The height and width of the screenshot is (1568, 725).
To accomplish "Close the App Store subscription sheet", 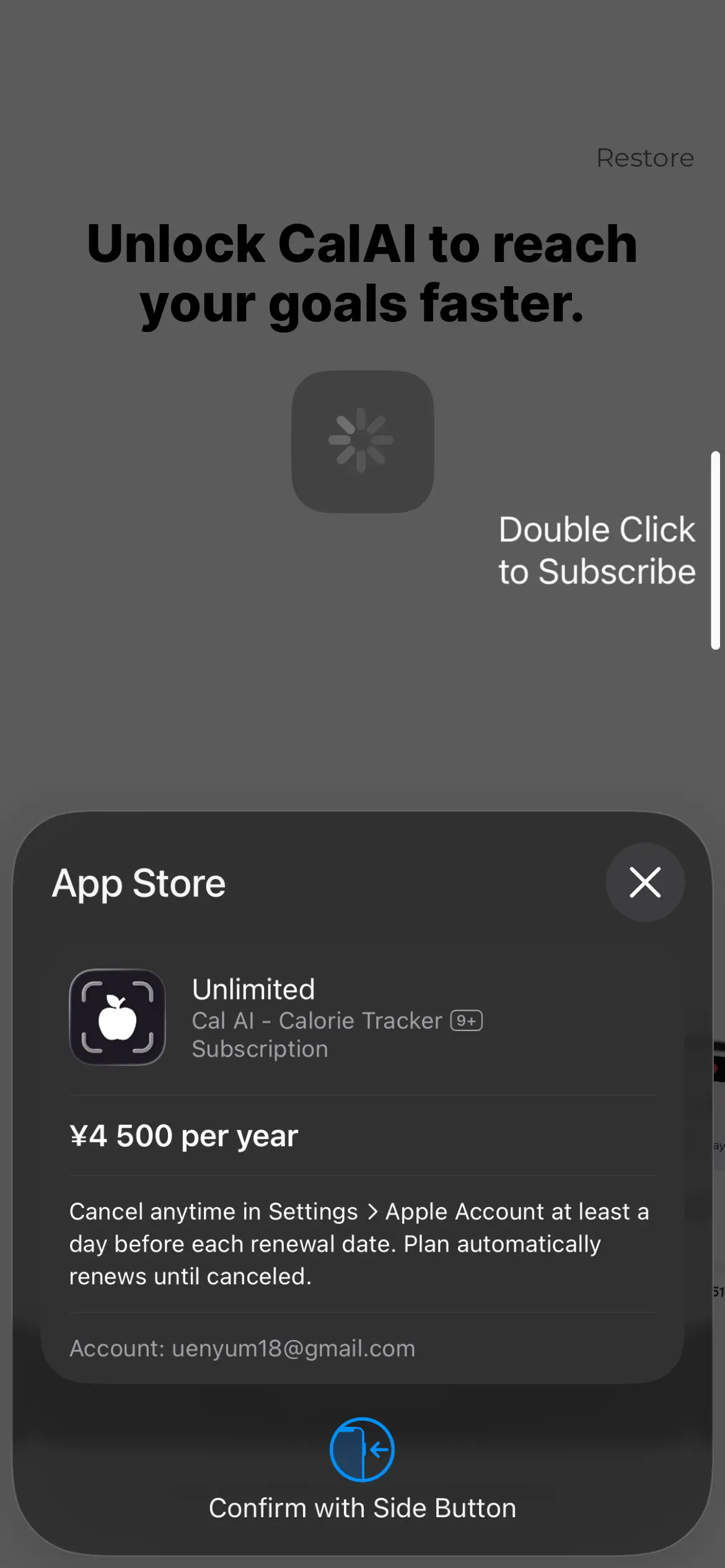I will point(644,882).
